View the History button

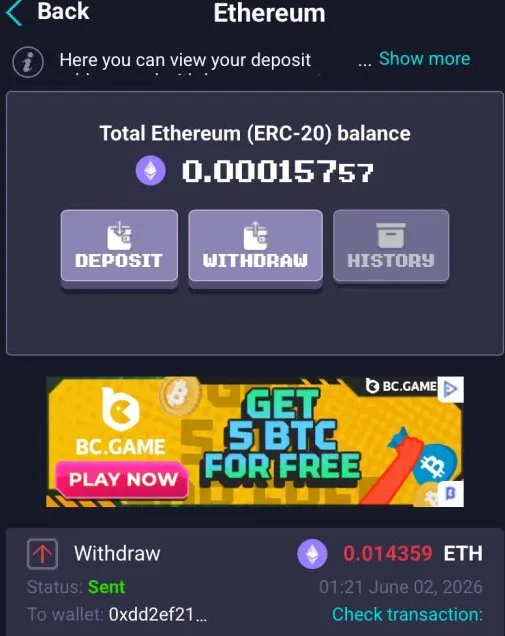point(391,246)
